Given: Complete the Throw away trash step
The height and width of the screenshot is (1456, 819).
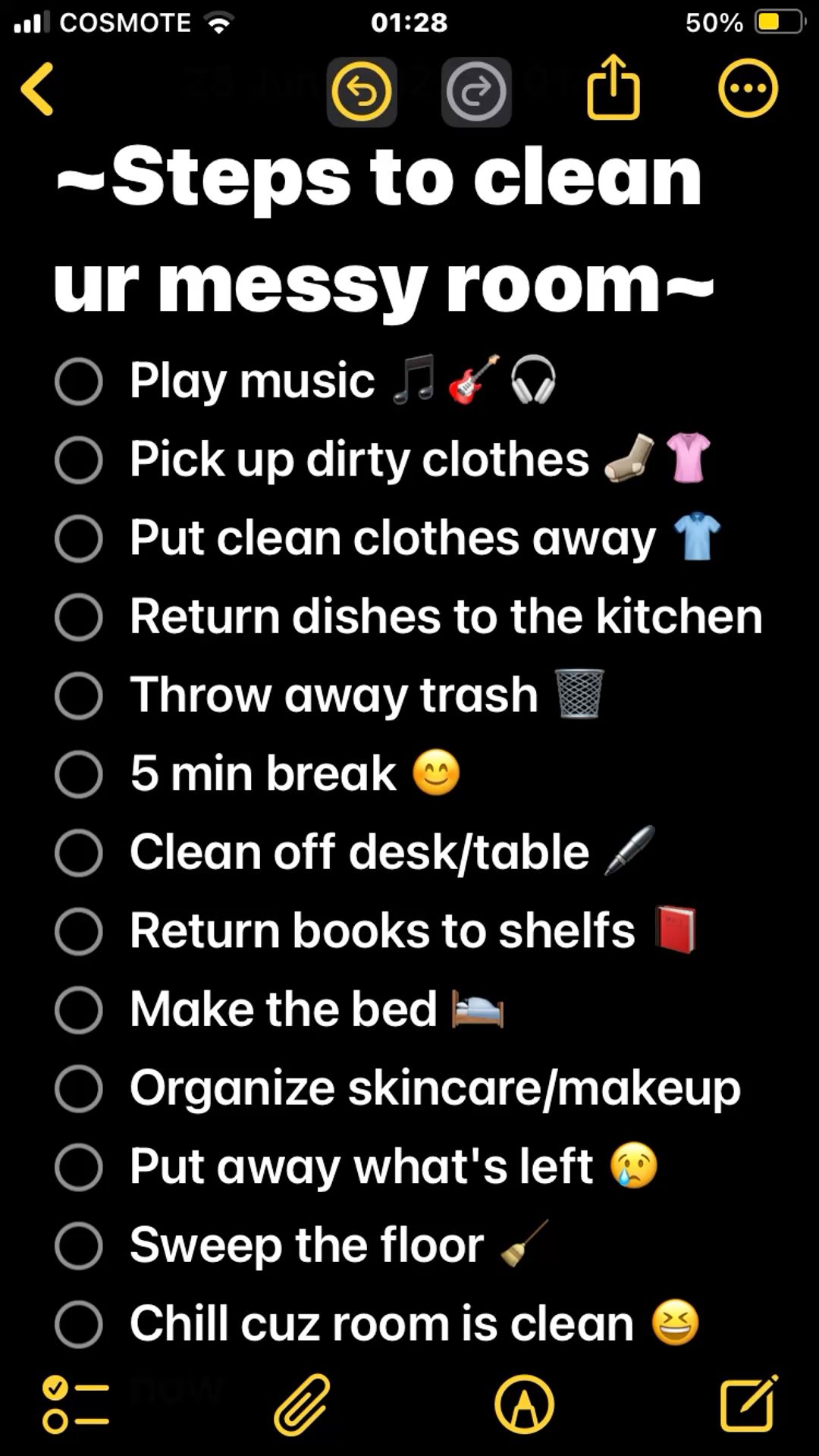Looking at the screenshot, I should coord(79,695).
